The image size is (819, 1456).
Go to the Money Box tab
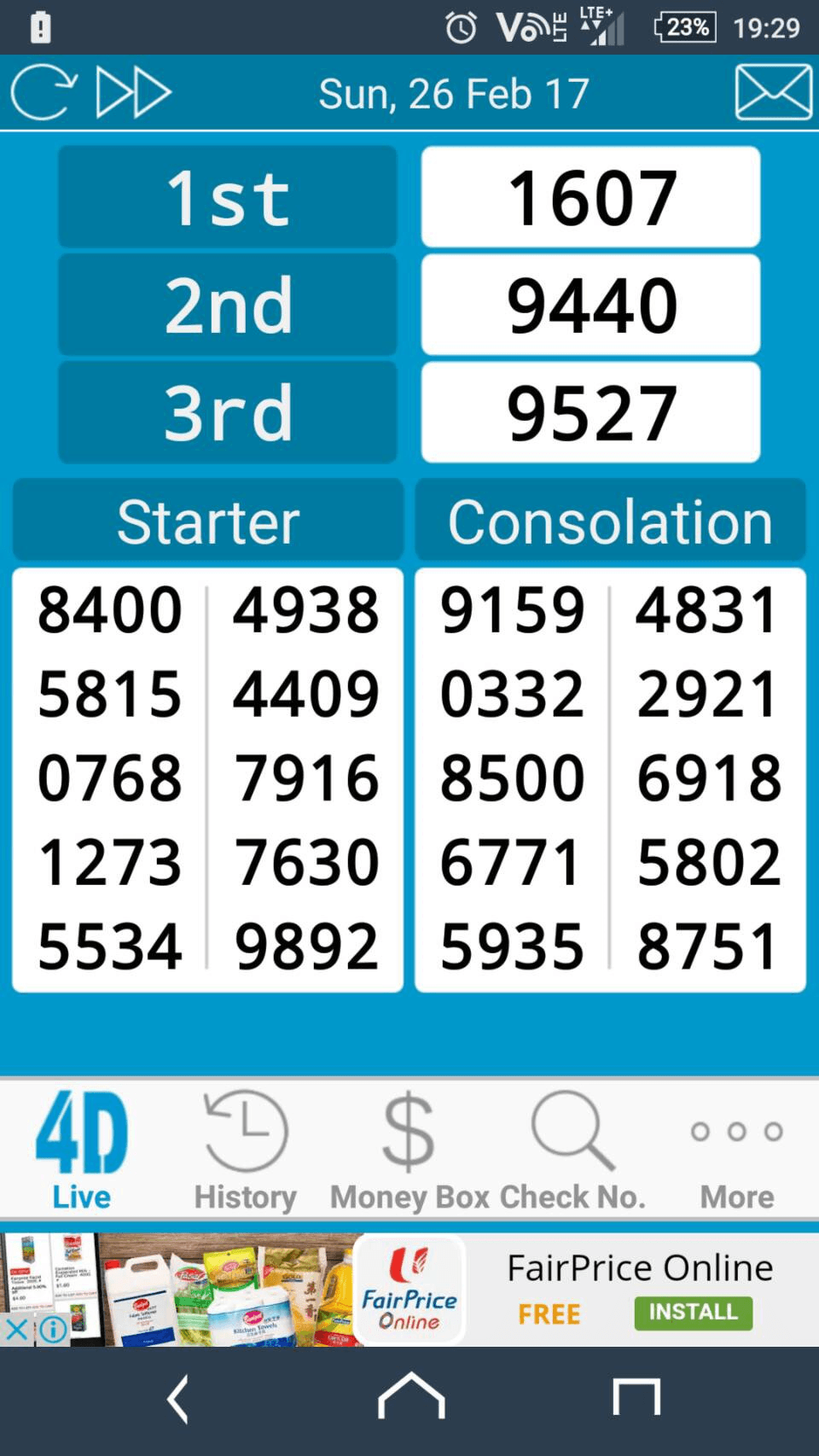[409, 1149]
